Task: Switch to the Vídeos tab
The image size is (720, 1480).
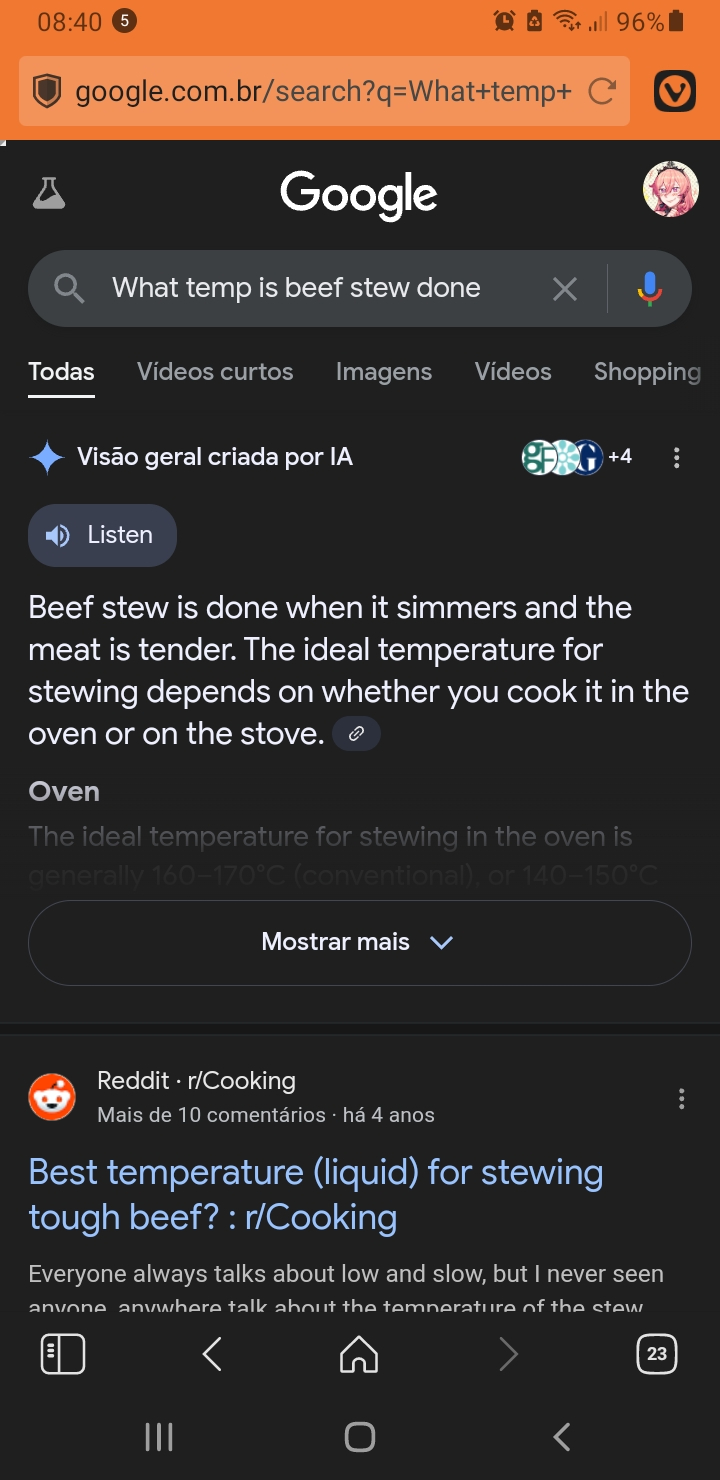Action: point(513,372)
